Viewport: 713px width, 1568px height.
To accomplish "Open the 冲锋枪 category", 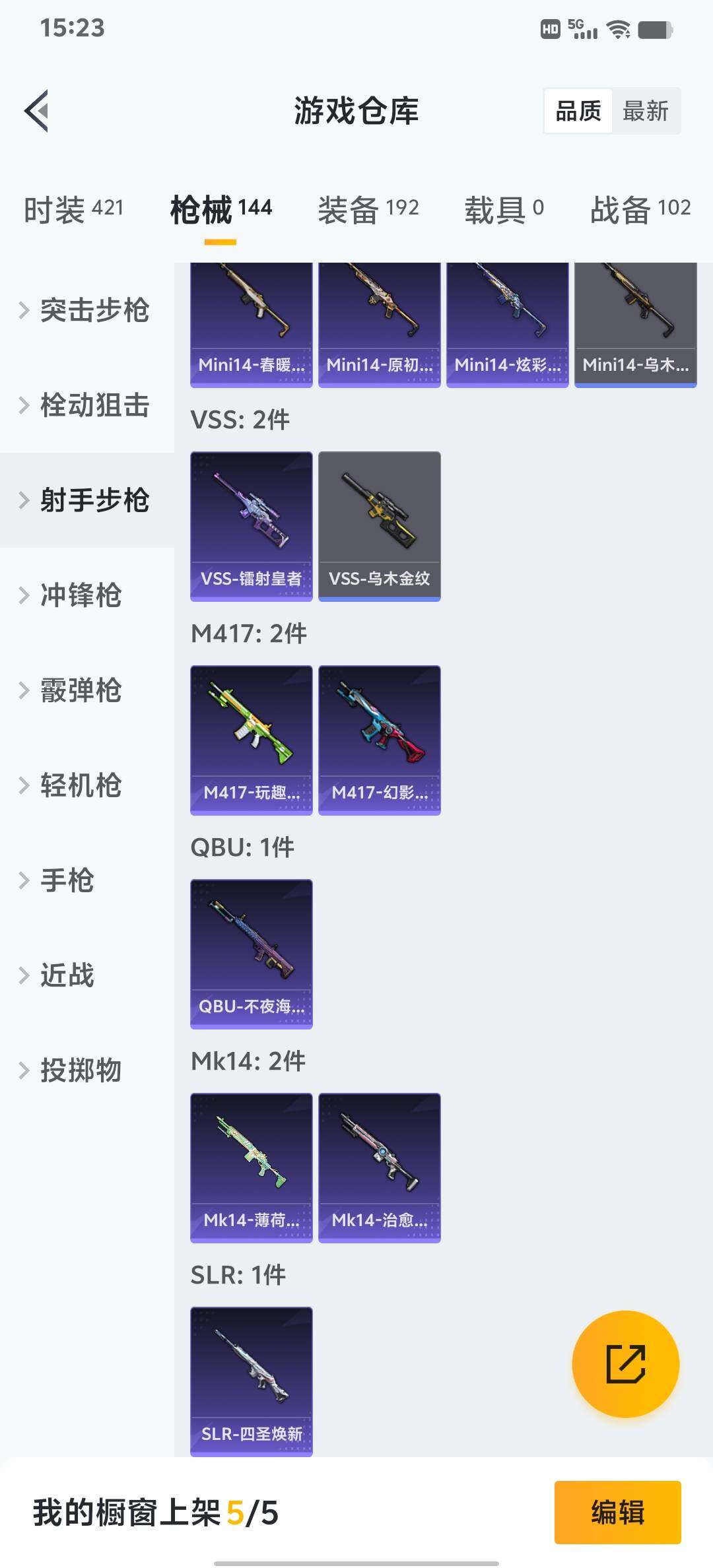I will coord(81,595).
